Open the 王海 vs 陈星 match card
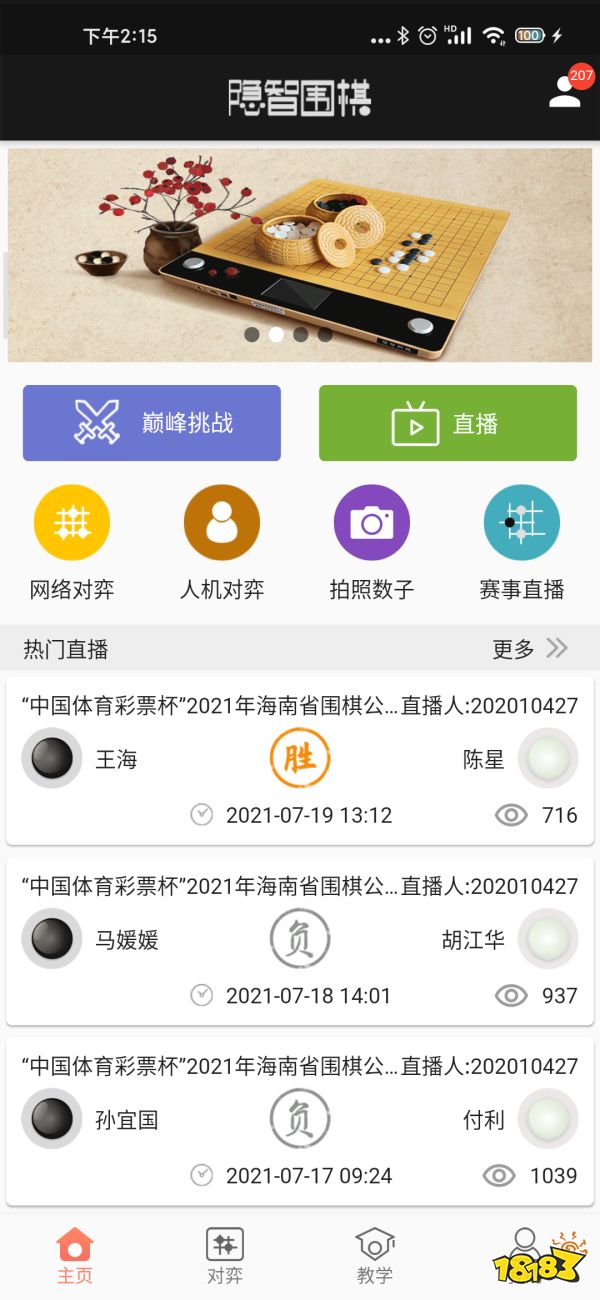This screenshot has width=600, height=1300. pyautogui.click(x=300, y=761)
